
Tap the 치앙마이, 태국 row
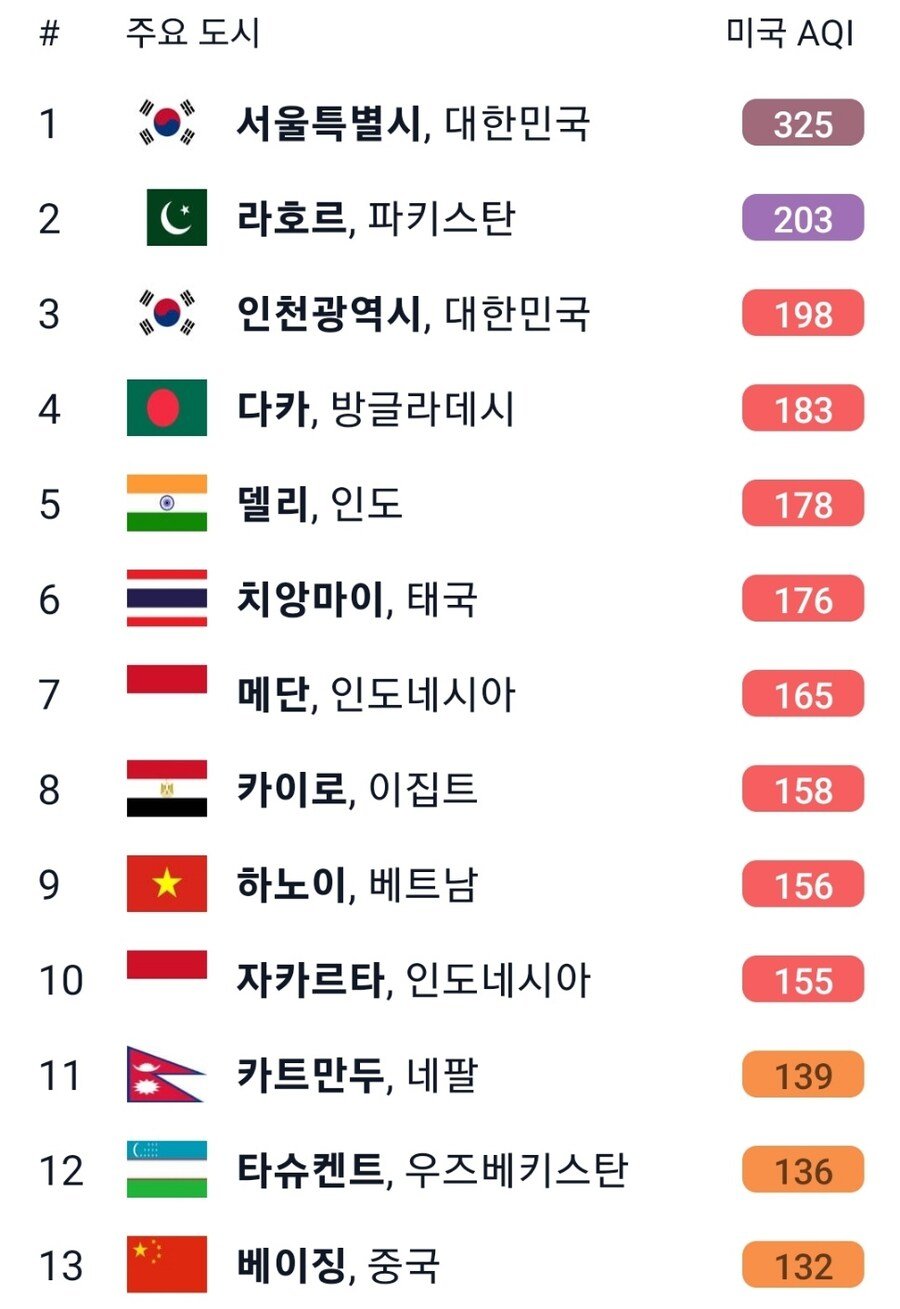tap(450, 599)
